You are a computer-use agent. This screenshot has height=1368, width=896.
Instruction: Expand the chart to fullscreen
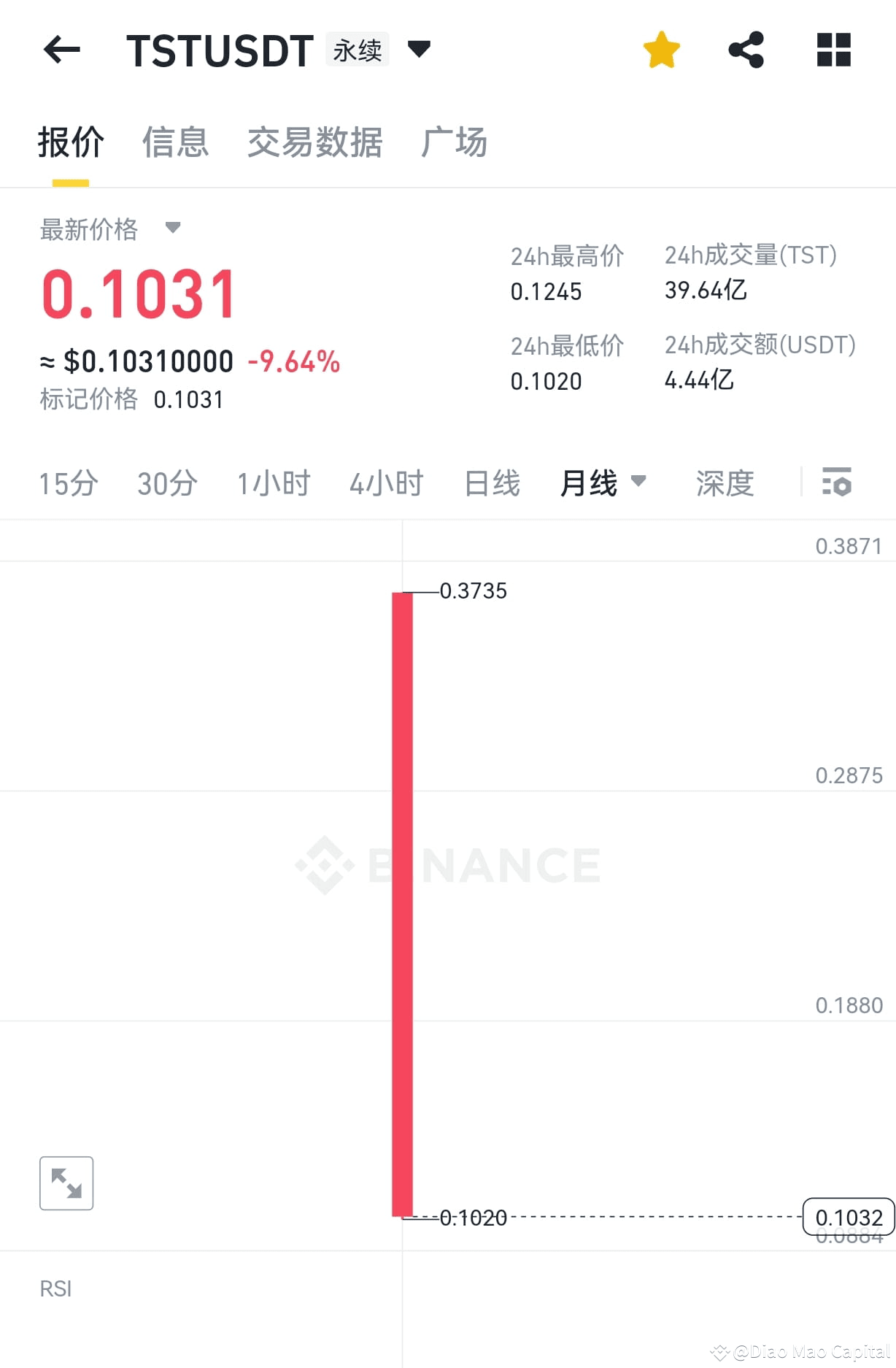[66, 1183]
